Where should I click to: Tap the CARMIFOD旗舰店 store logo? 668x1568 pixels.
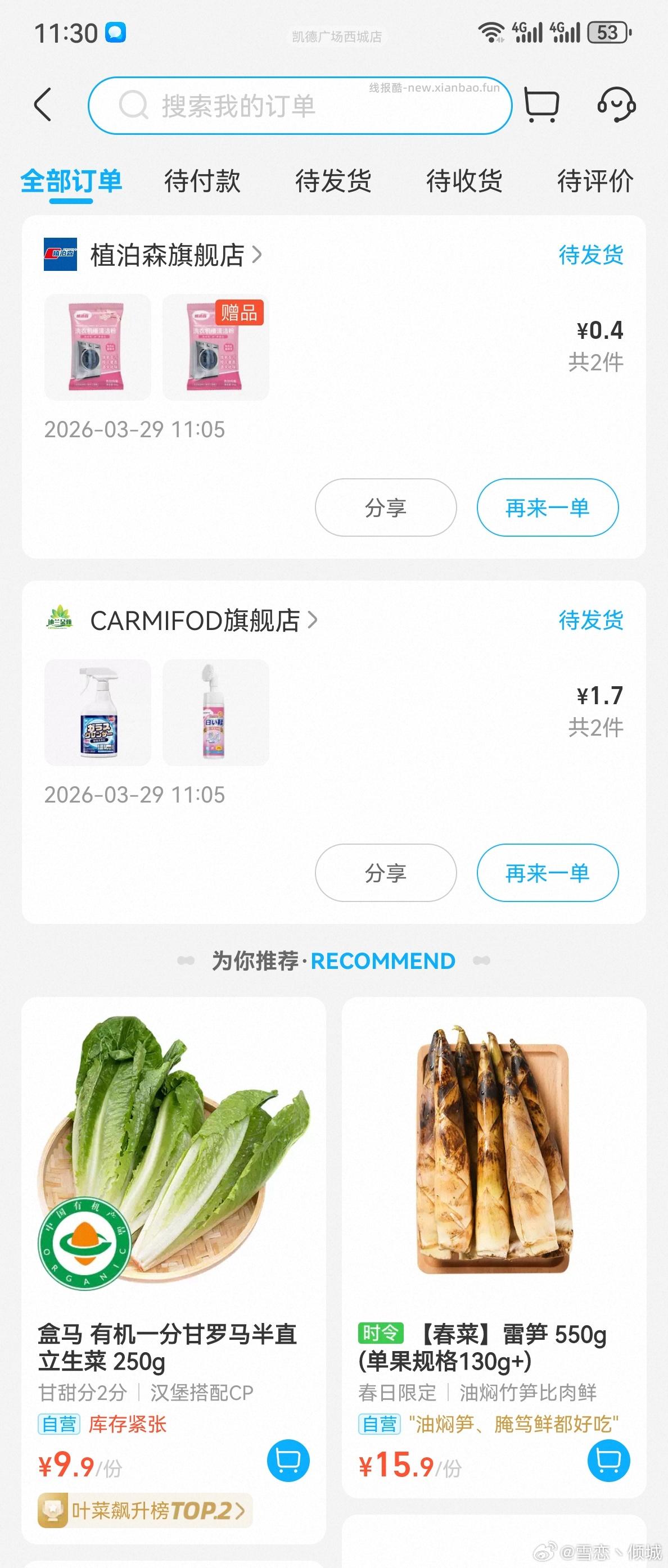pos(61,621)
